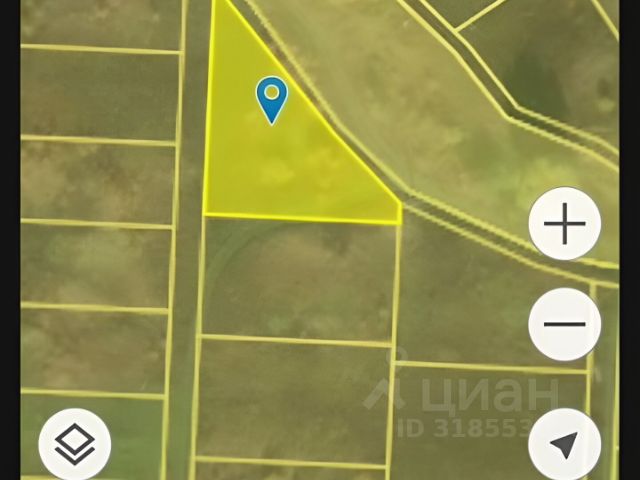Center map on my location
Viewport: 640px width, 480px height.
565,445
